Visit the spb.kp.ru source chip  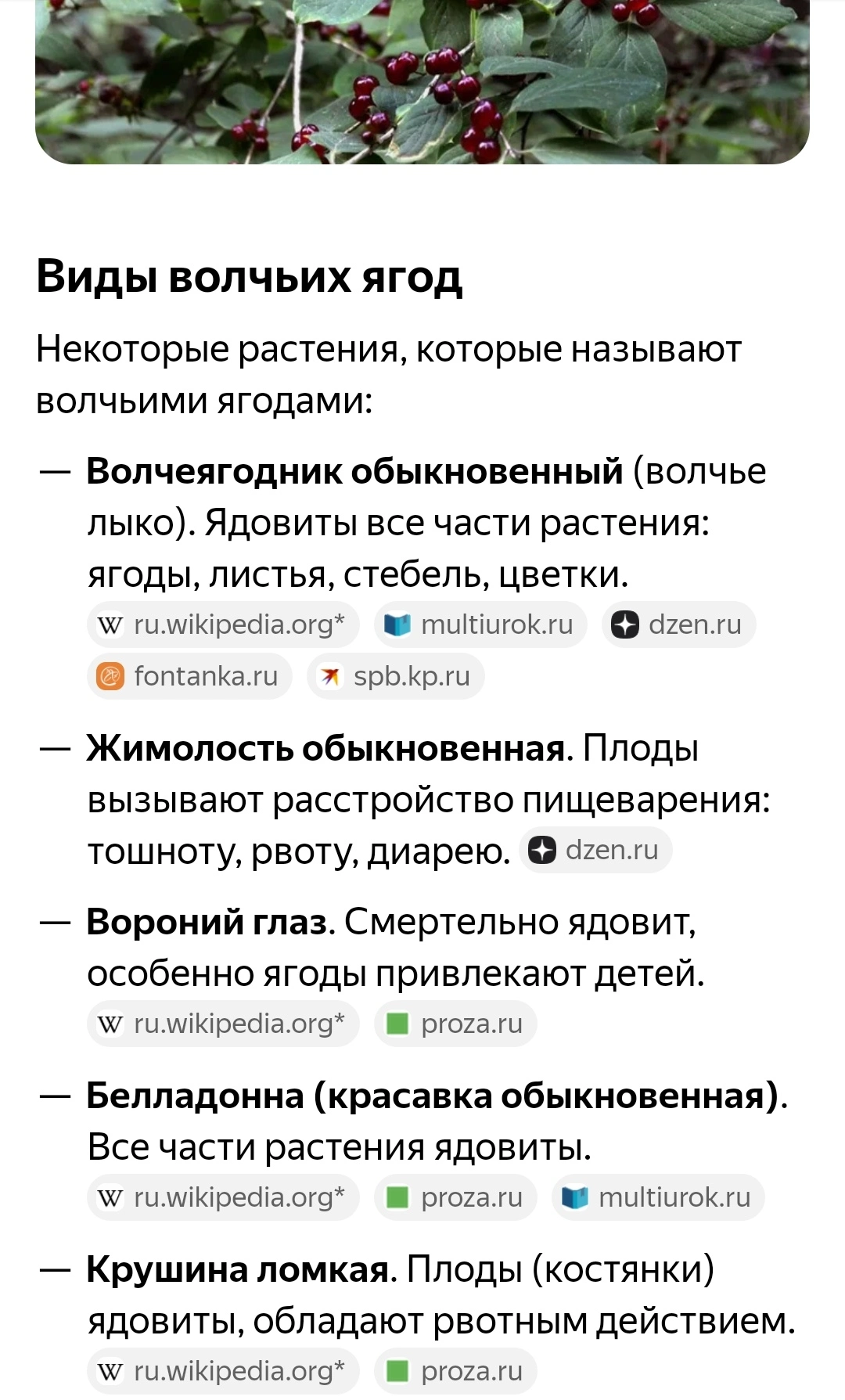coord(395,676)
